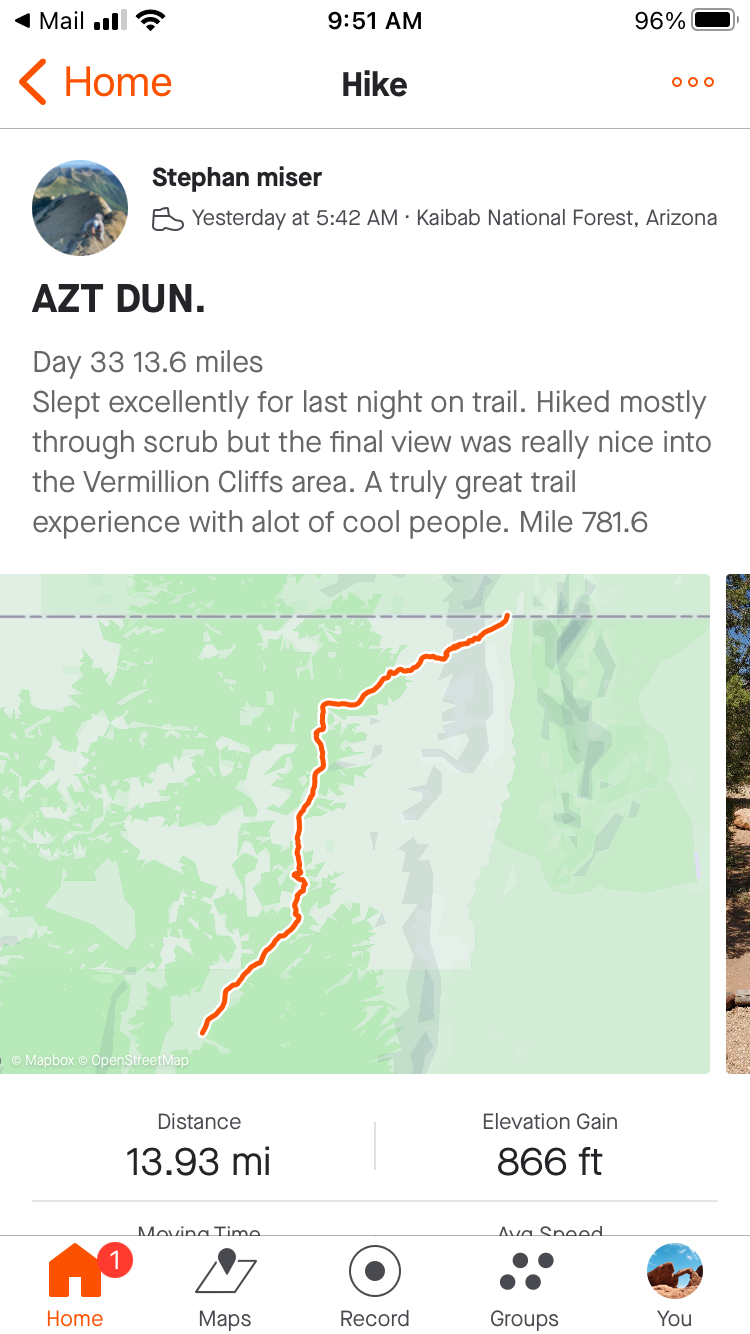Return to Mail via status bar
750x1334 pixels.
[50, 21]
